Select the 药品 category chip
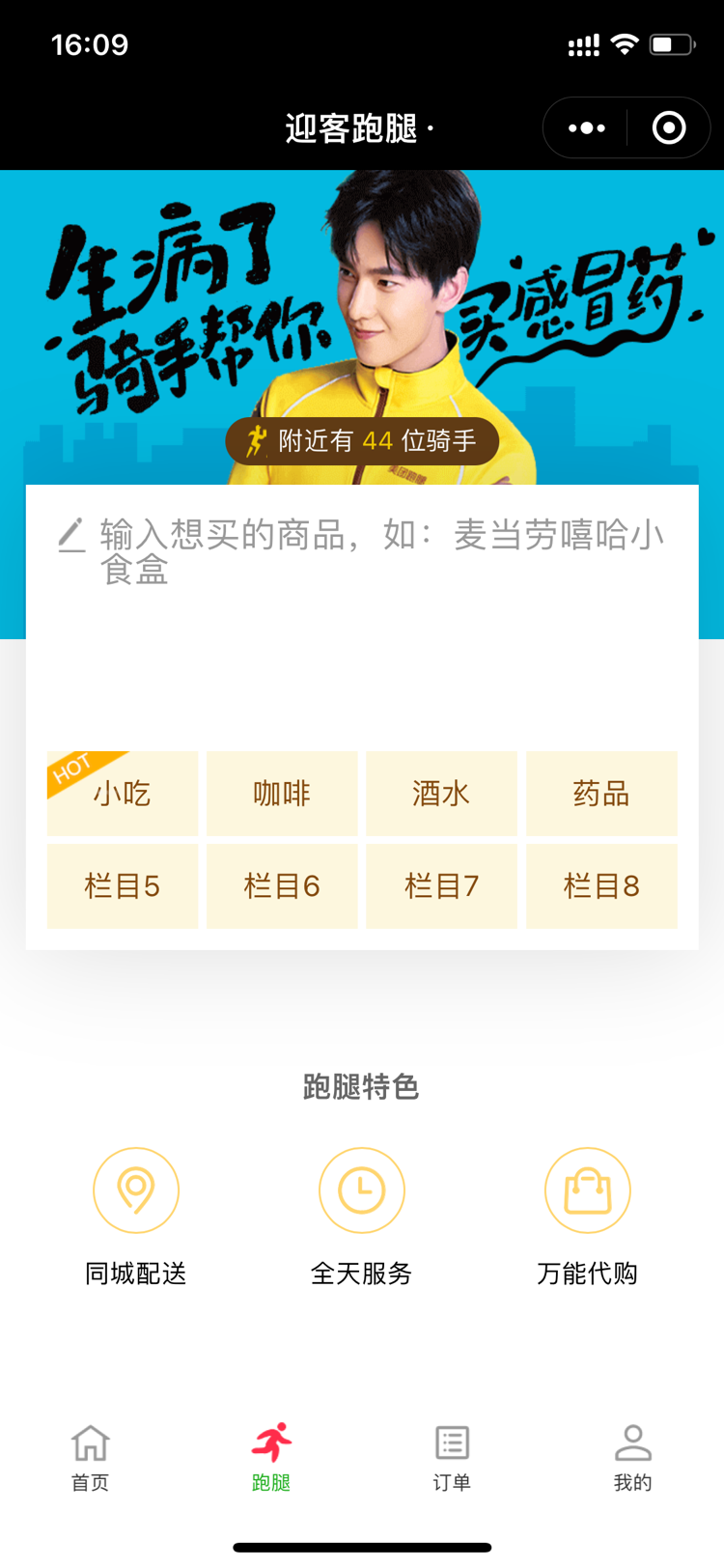The height and width of the screenshot is (1568, 724). [x=601, y=794]
